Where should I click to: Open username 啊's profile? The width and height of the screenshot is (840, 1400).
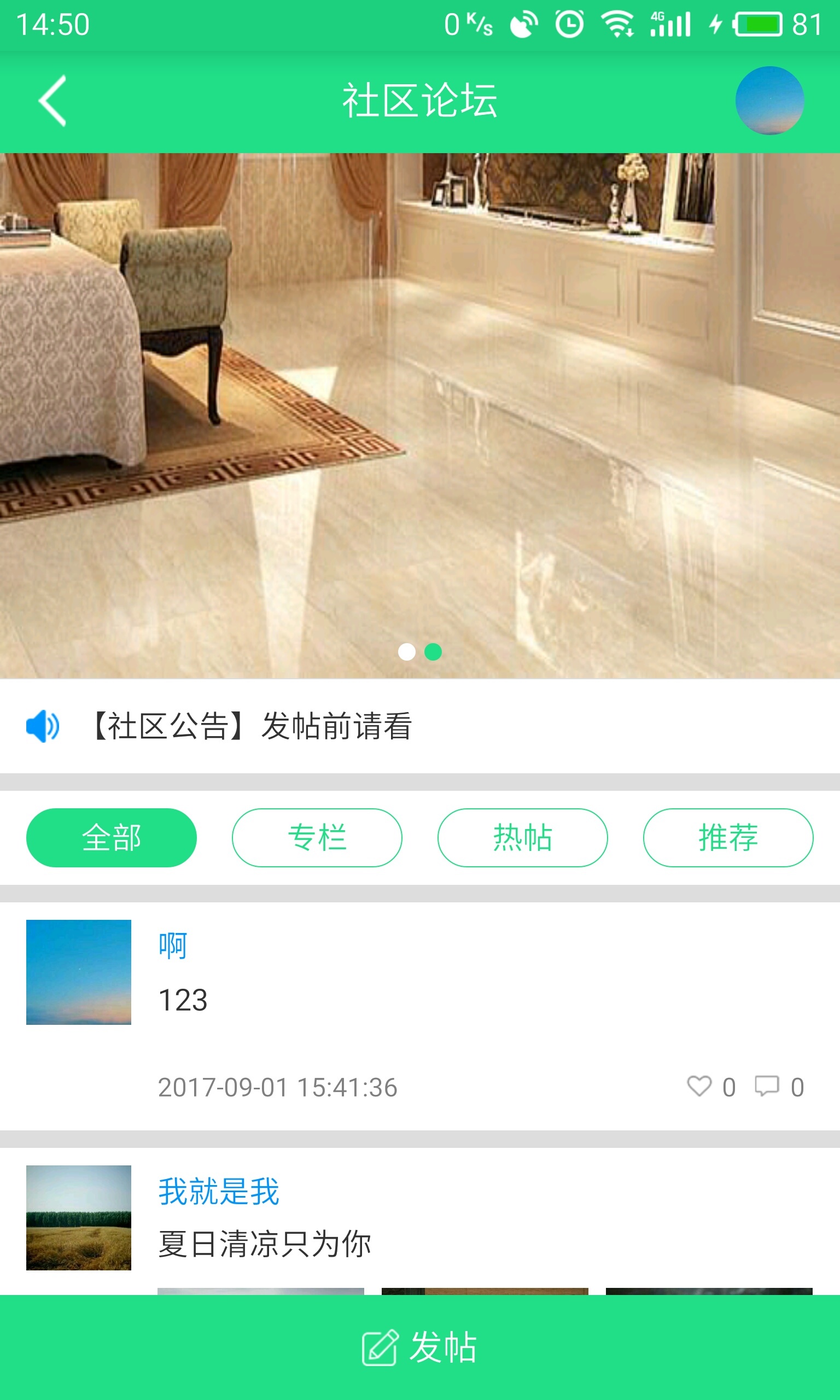[x=173, y=946]
